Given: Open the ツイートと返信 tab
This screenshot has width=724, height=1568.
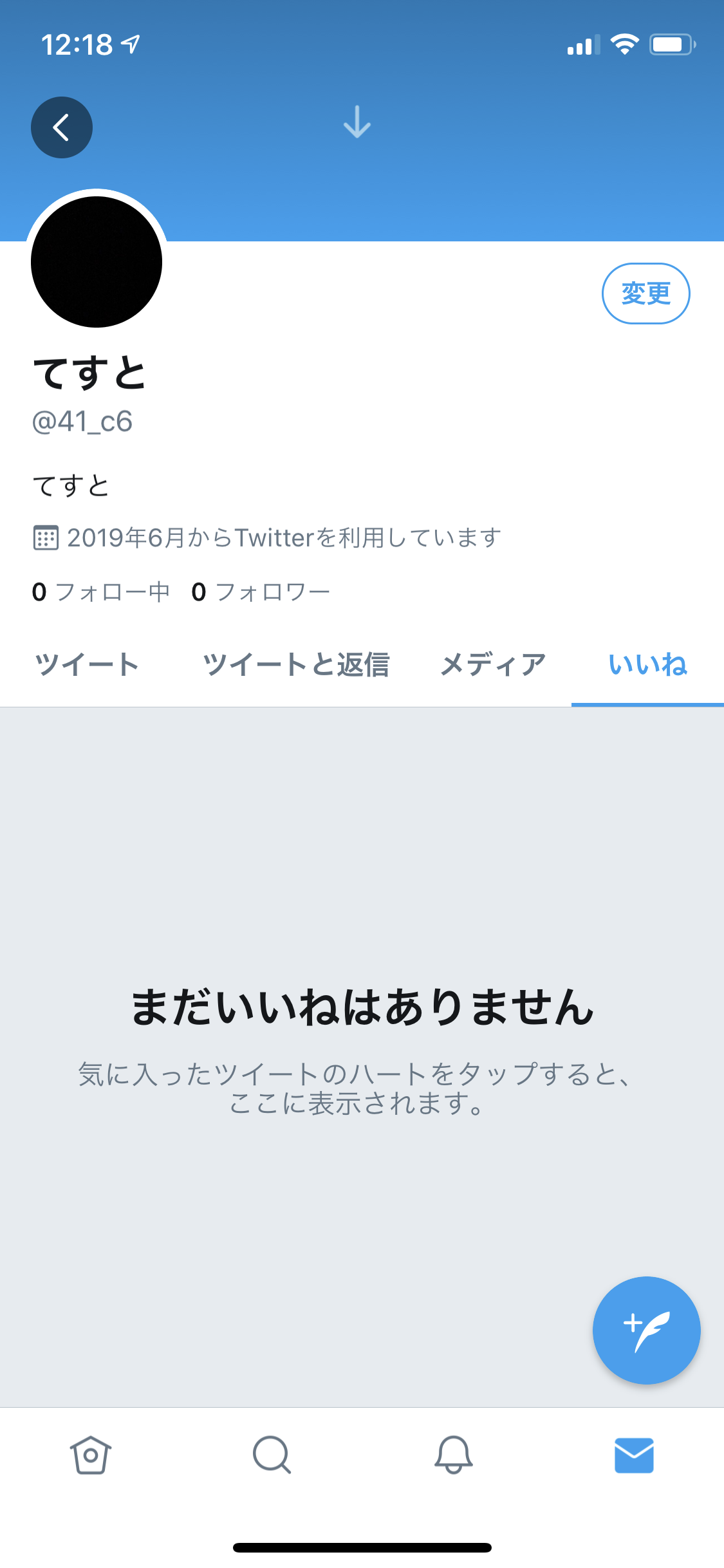Looking at the screenshot, I should [x=298, y=664].
